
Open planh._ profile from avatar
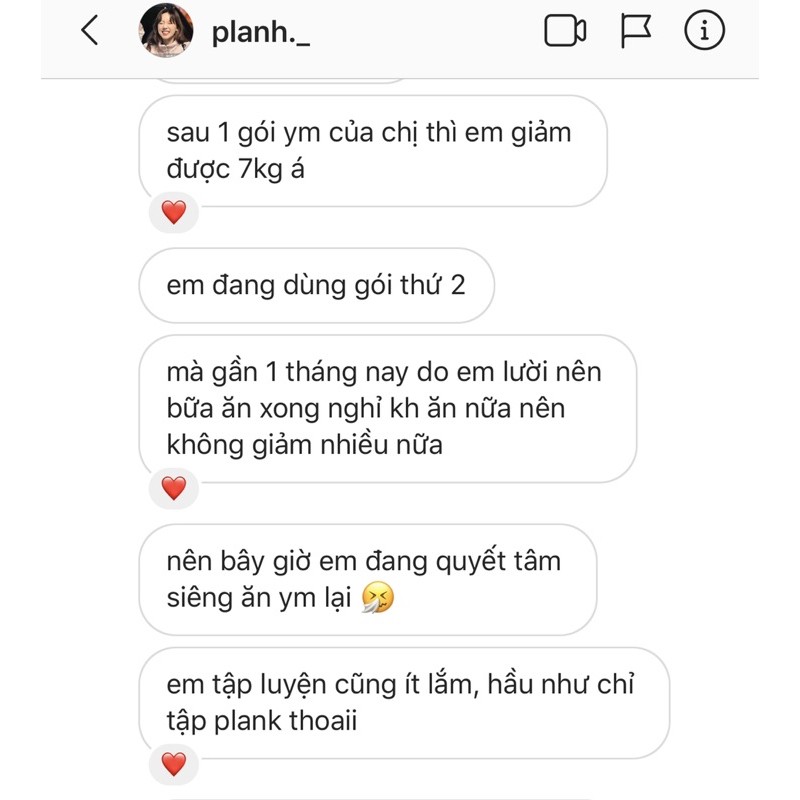(x=165, y=31)
